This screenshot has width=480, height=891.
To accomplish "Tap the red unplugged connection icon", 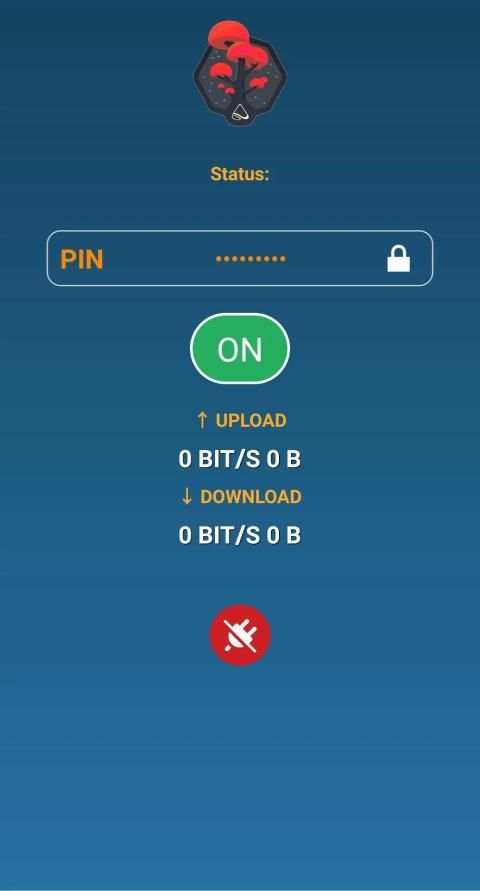I will 240,635.
